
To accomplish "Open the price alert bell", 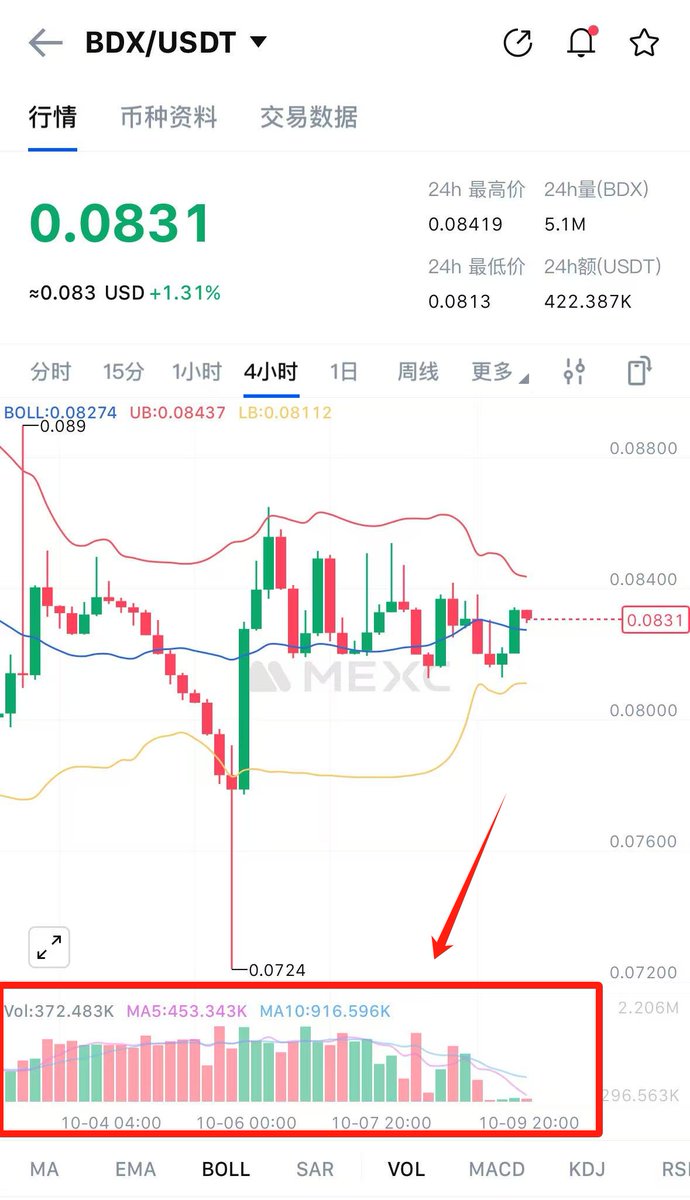I will tap(581, 43).
